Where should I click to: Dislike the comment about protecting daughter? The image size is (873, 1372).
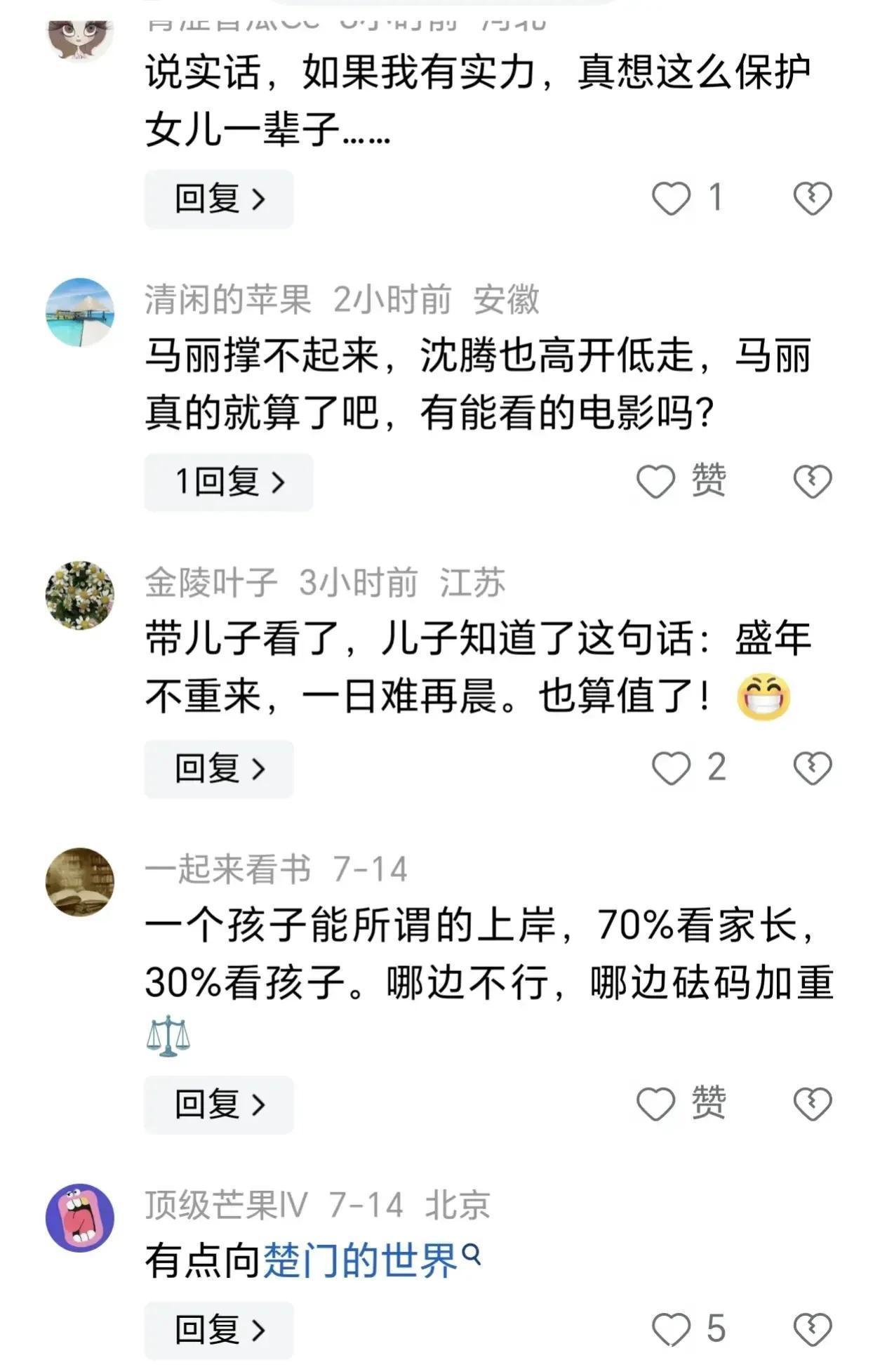pyautogui.click(x=812, y=199)
